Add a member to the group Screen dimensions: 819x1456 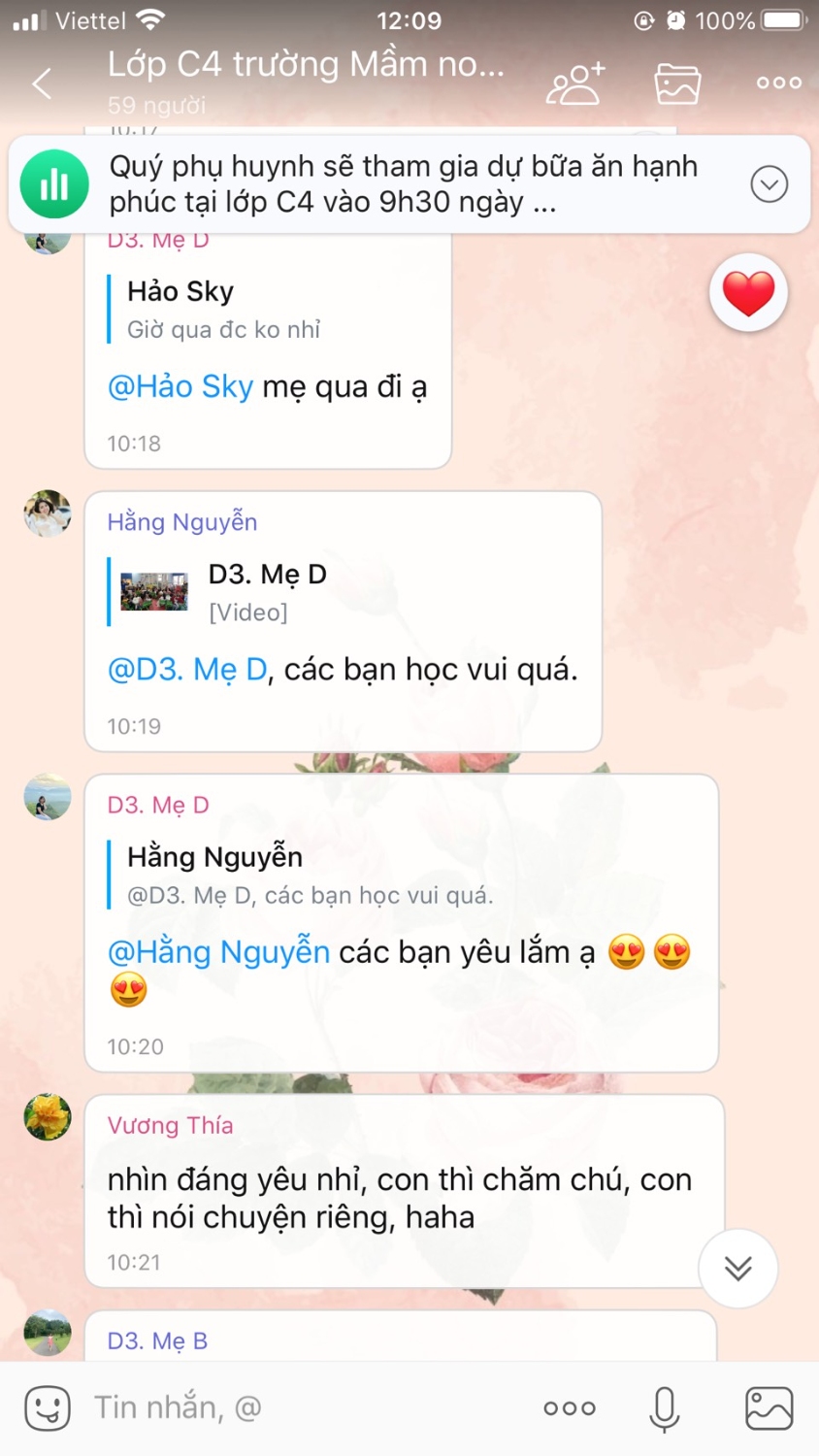pos(575,83)
